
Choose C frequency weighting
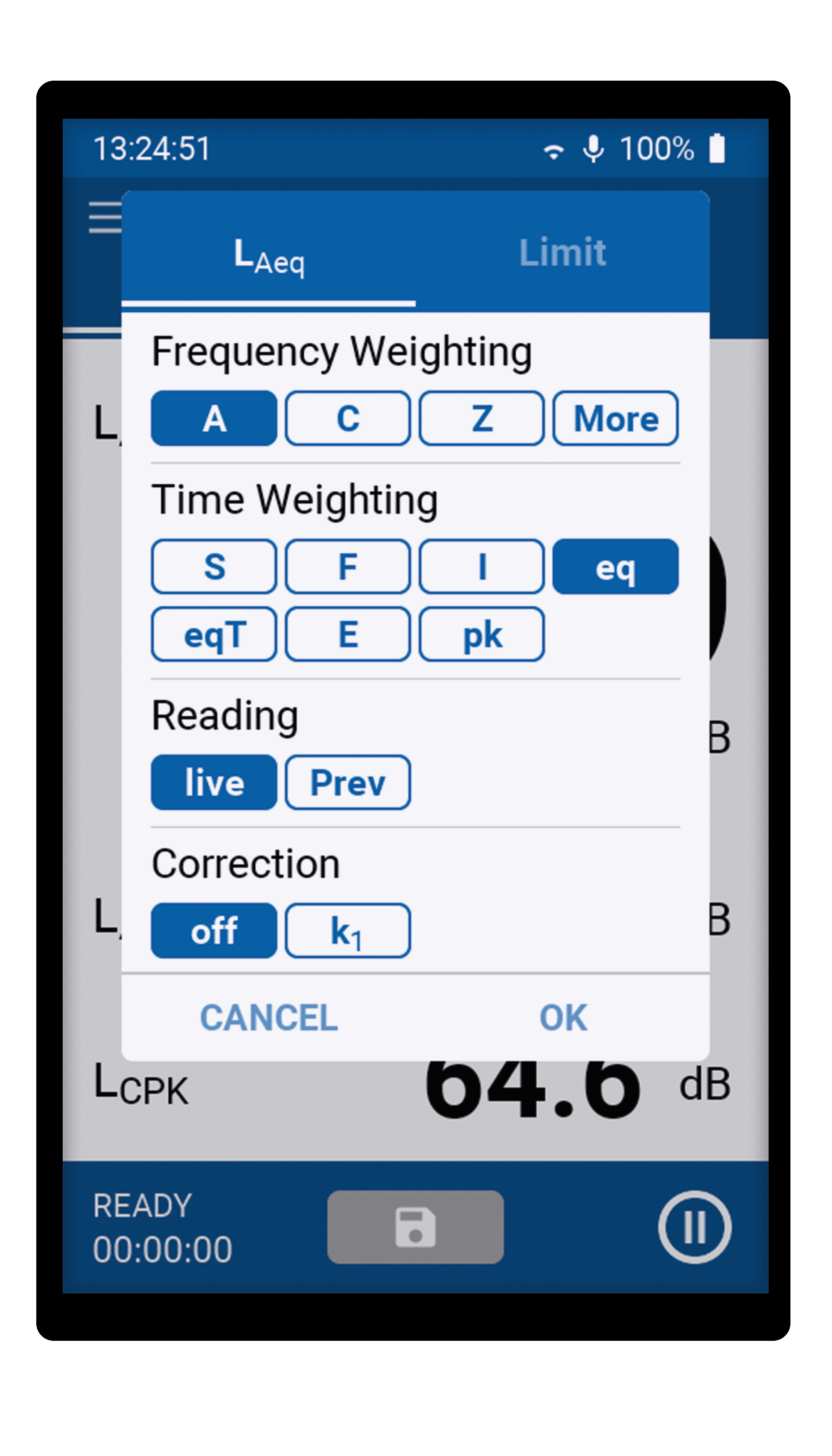(347, 418)
